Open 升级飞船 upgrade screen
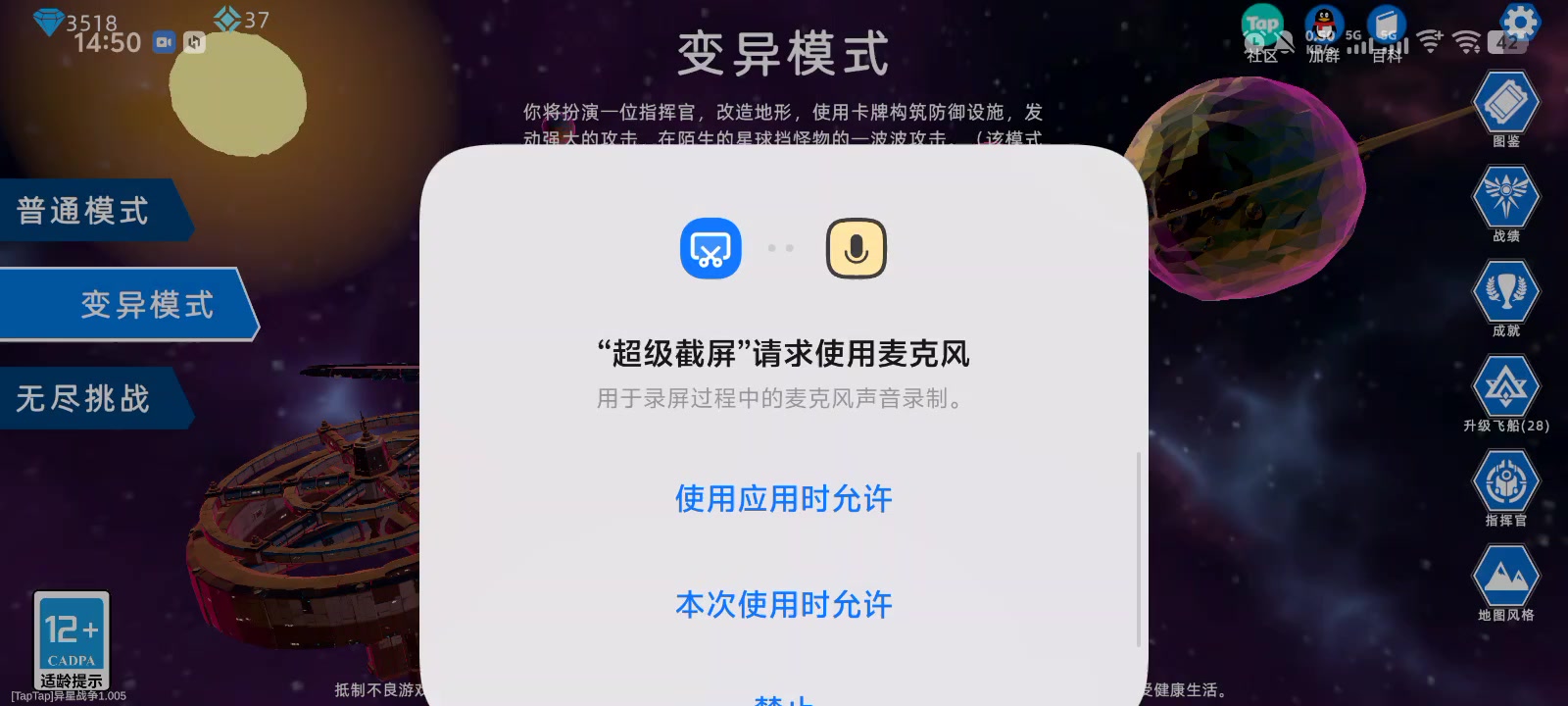 click(x=1506, y=388)
